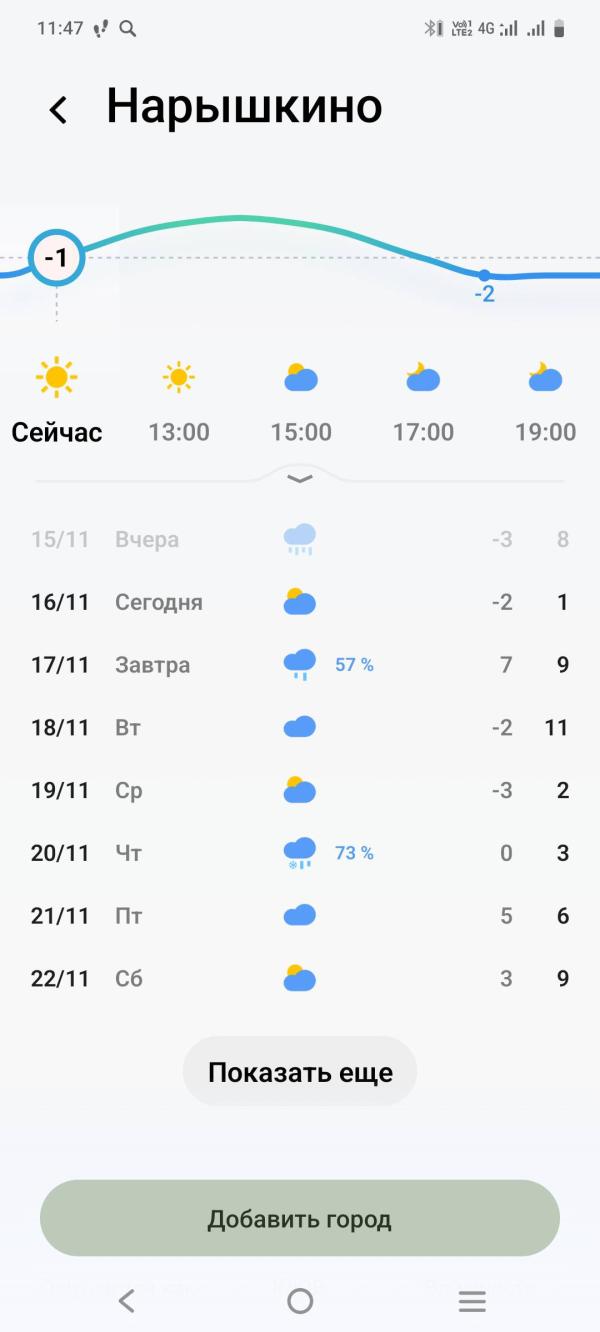Open the Чт 20/11 daily forecast

tap(300, 853)
